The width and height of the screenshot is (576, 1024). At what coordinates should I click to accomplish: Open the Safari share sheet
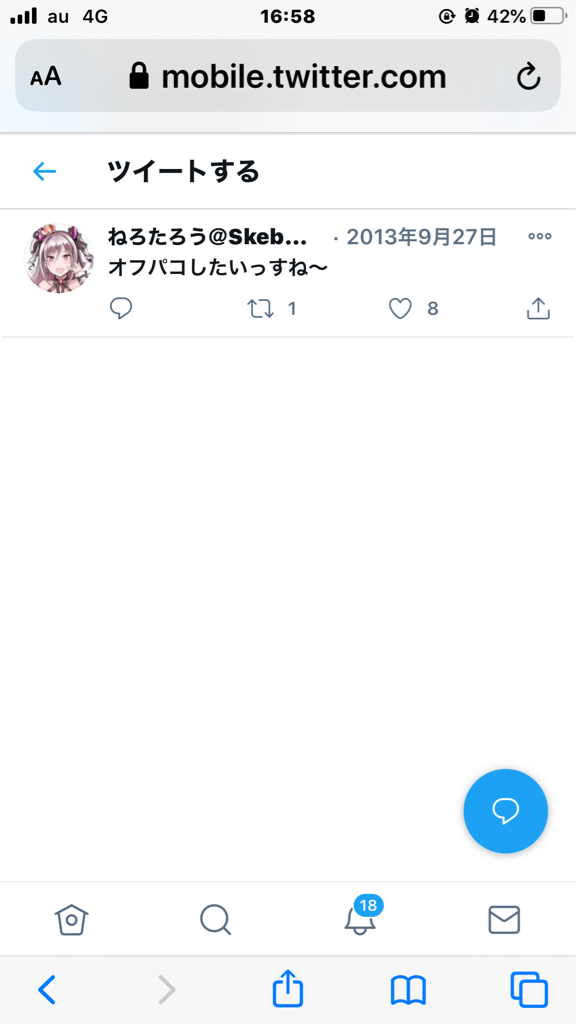click(x=288, y=989)
